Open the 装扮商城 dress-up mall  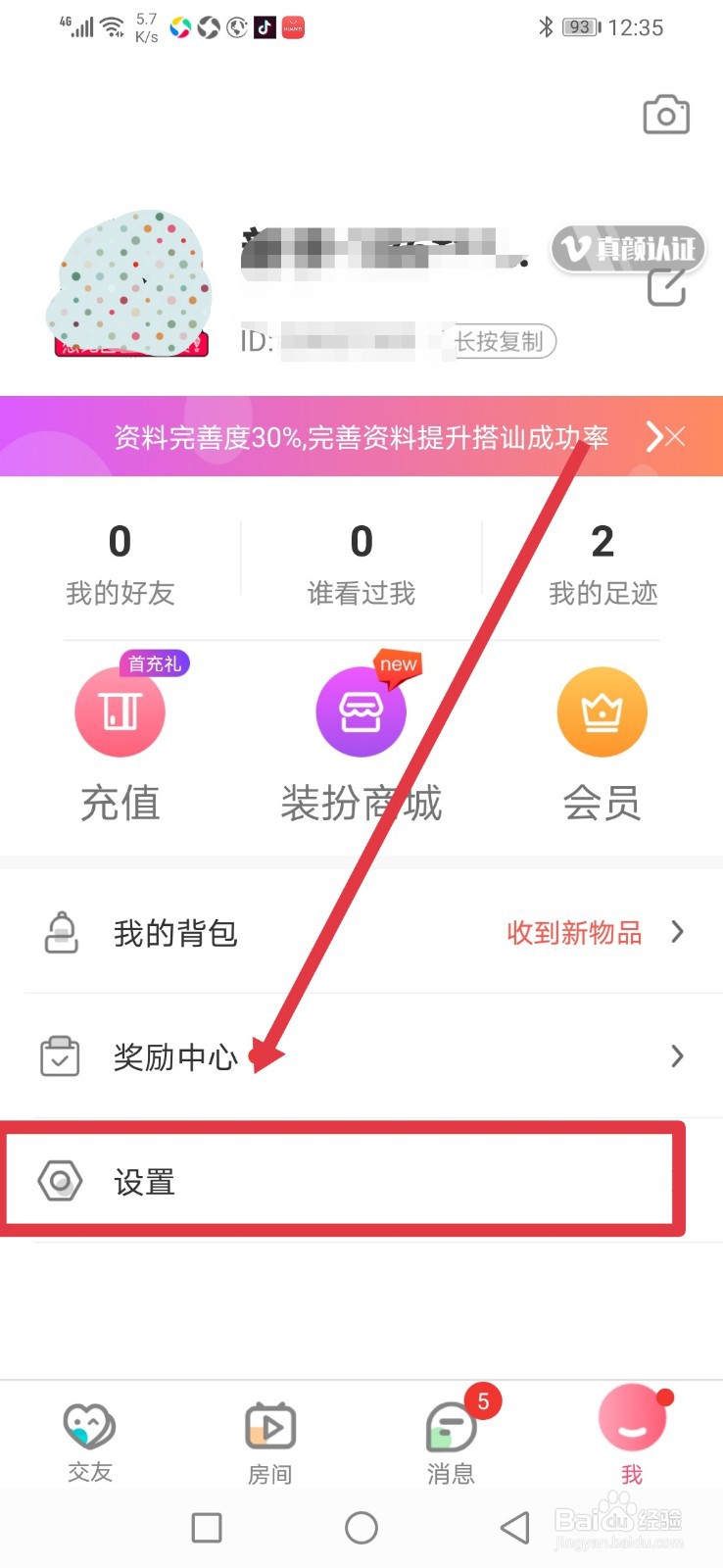361,712
